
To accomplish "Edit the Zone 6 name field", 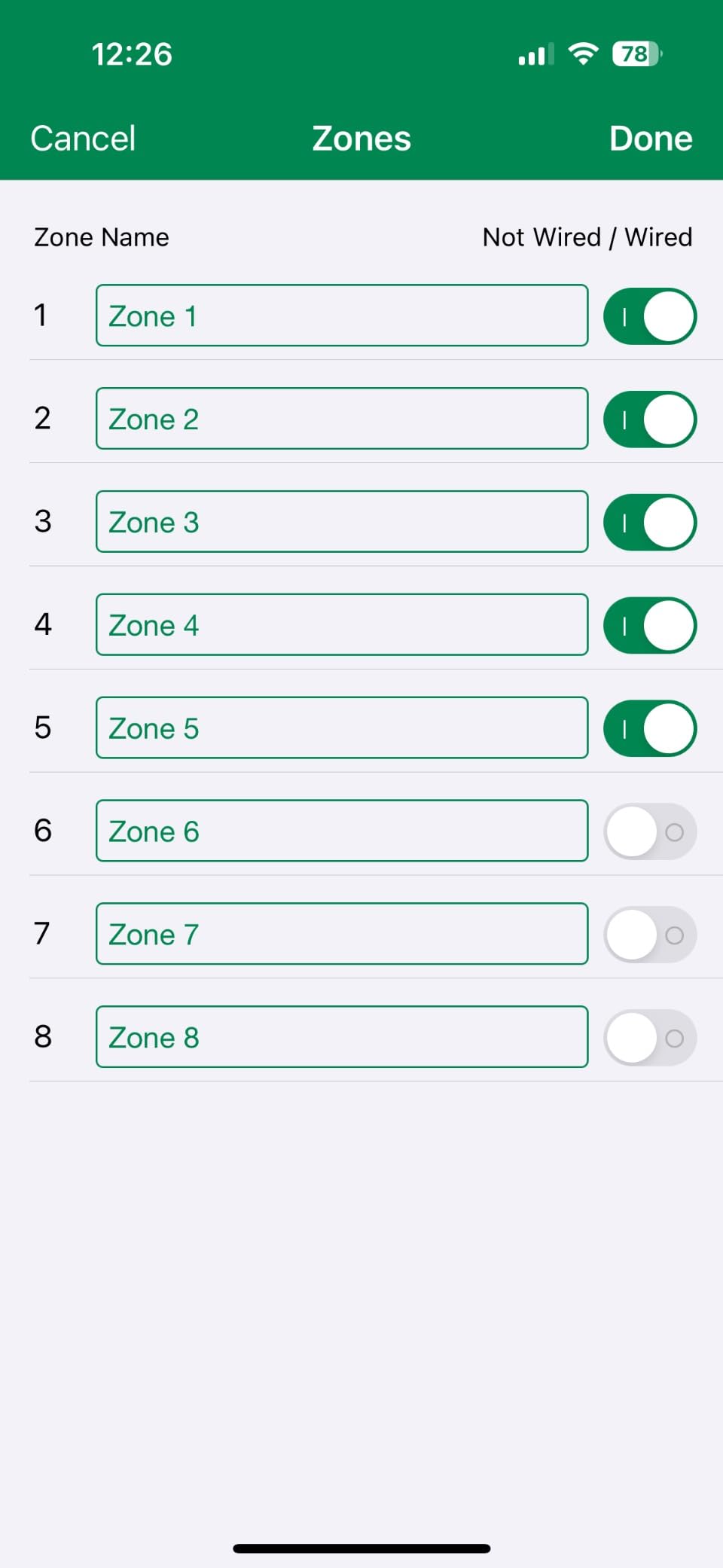I will coord(342,831).
